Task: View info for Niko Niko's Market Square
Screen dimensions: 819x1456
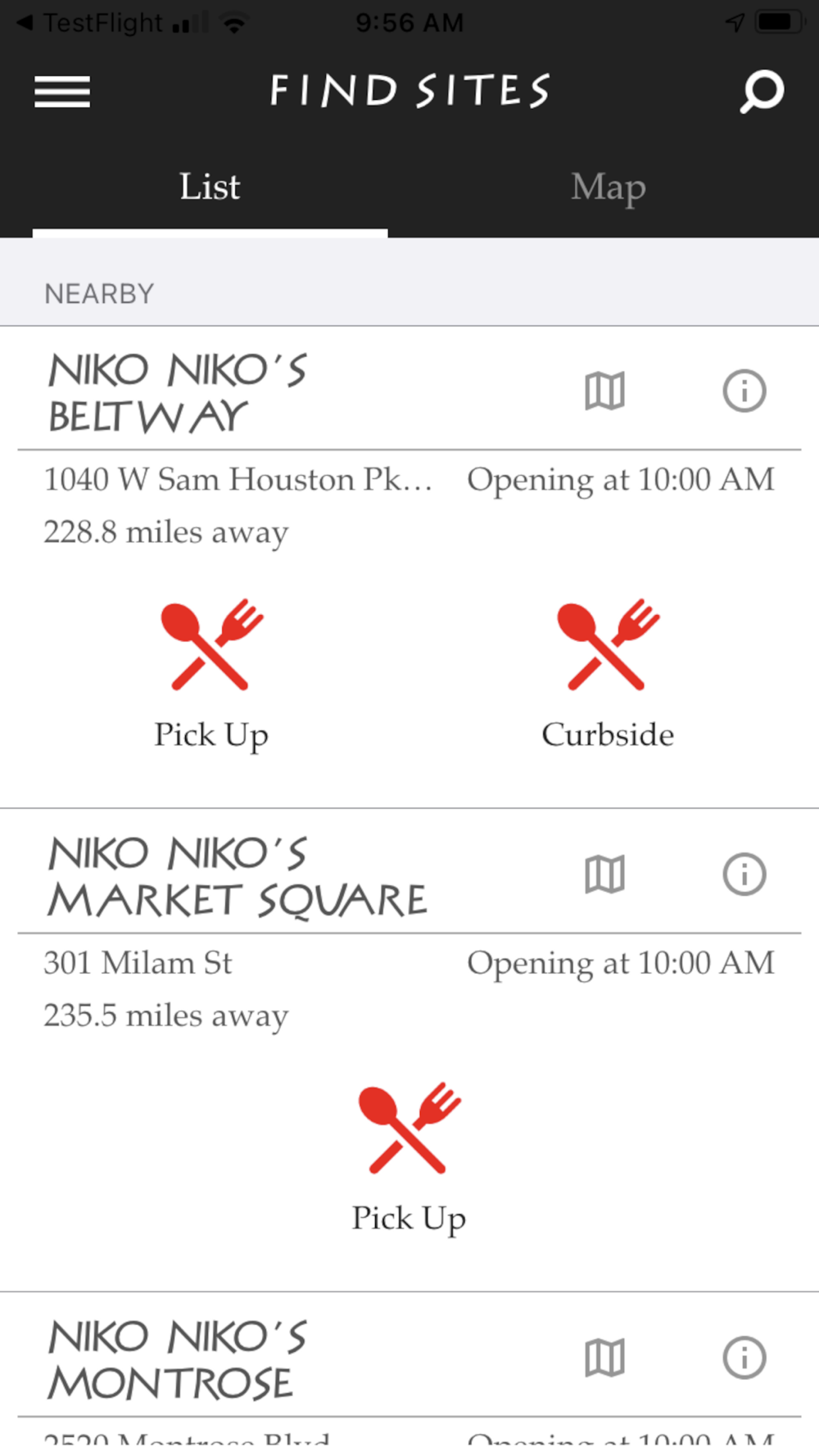Action: (x=744, y=874)
